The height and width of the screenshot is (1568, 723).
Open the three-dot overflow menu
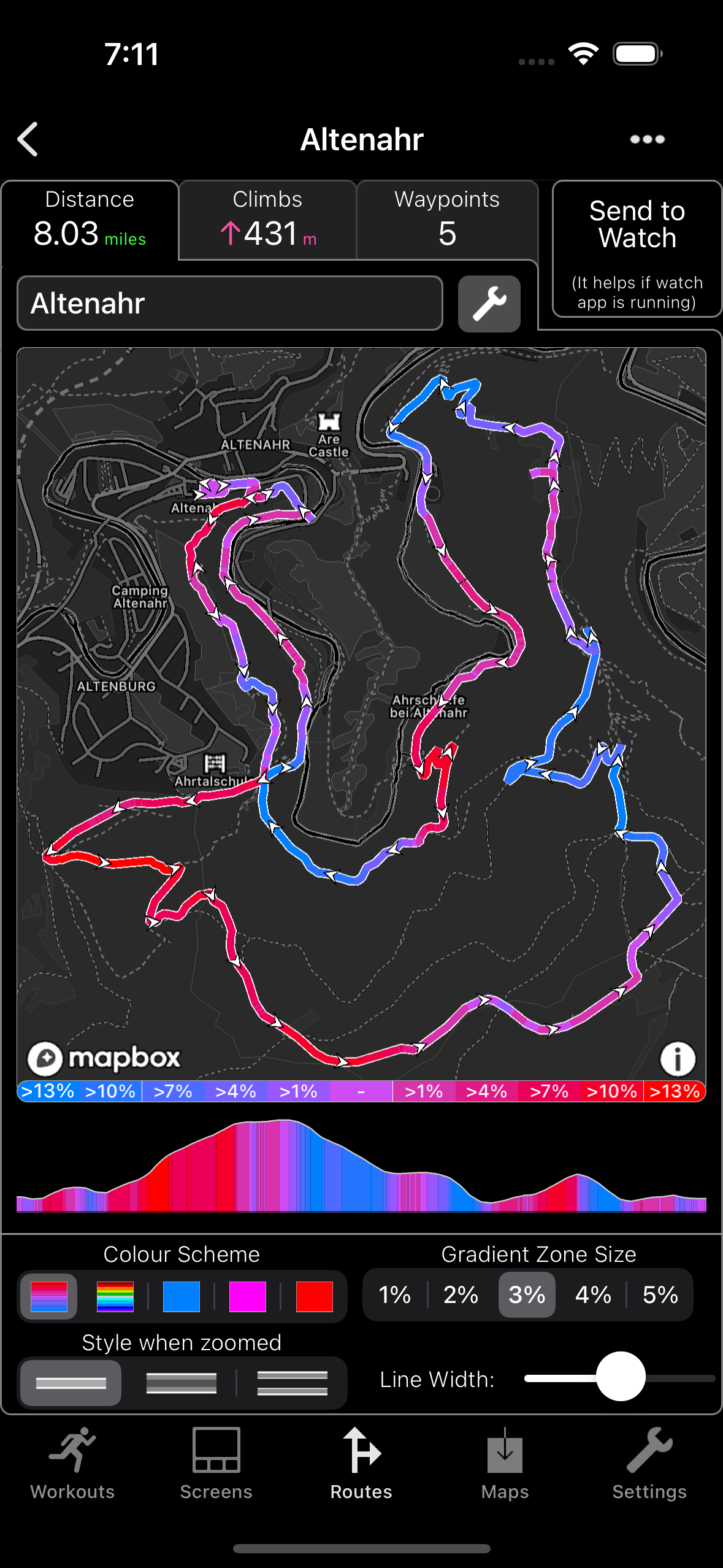647,139
